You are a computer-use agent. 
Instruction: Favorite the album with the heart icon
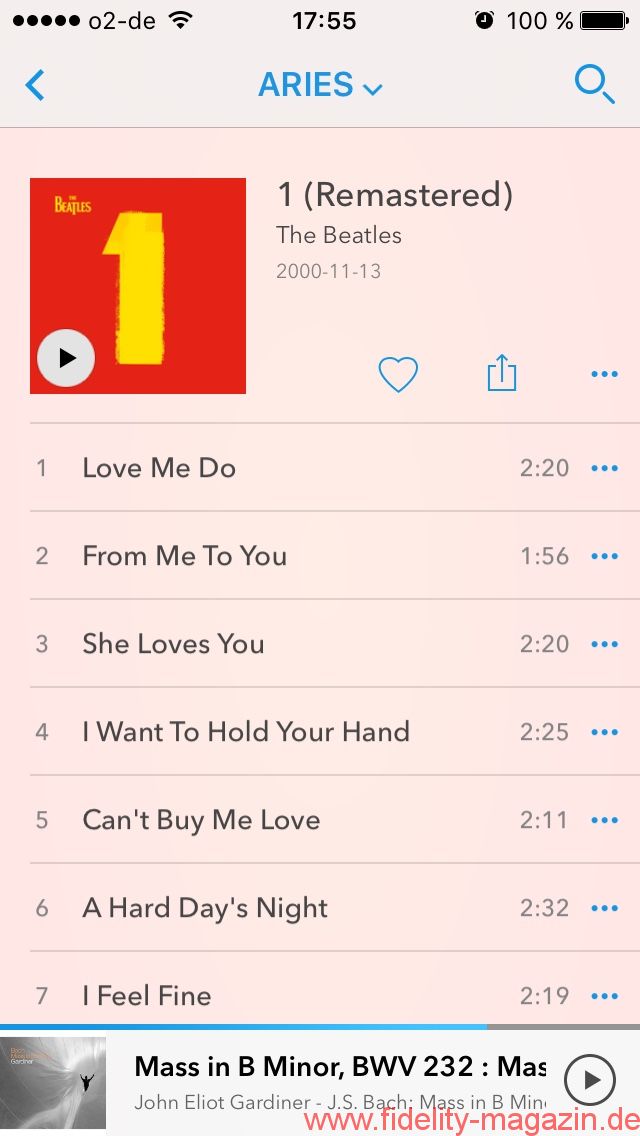point(398,375)
